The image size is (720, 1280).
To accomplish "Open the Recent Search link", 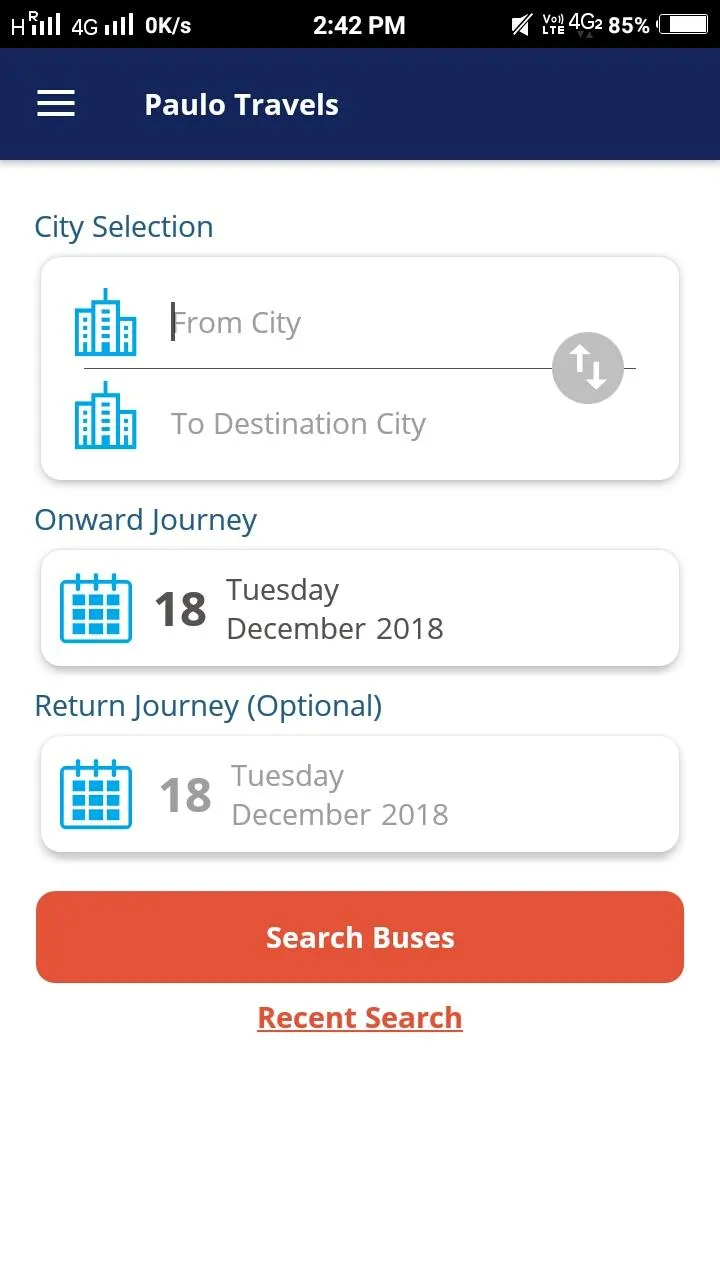I will (360, 1018).
